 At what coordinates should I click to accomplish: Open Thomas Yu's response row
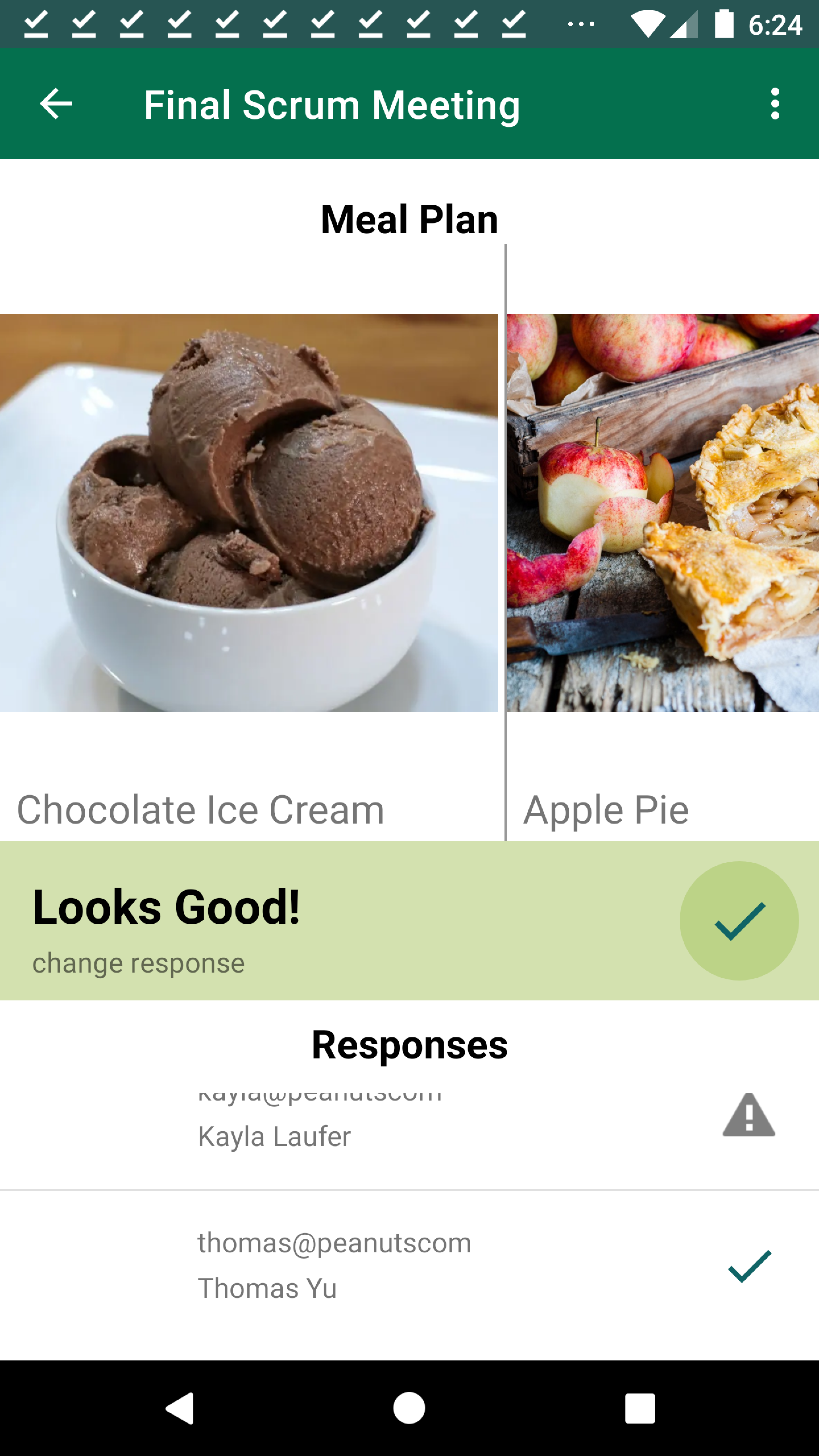pos(409,1266)
